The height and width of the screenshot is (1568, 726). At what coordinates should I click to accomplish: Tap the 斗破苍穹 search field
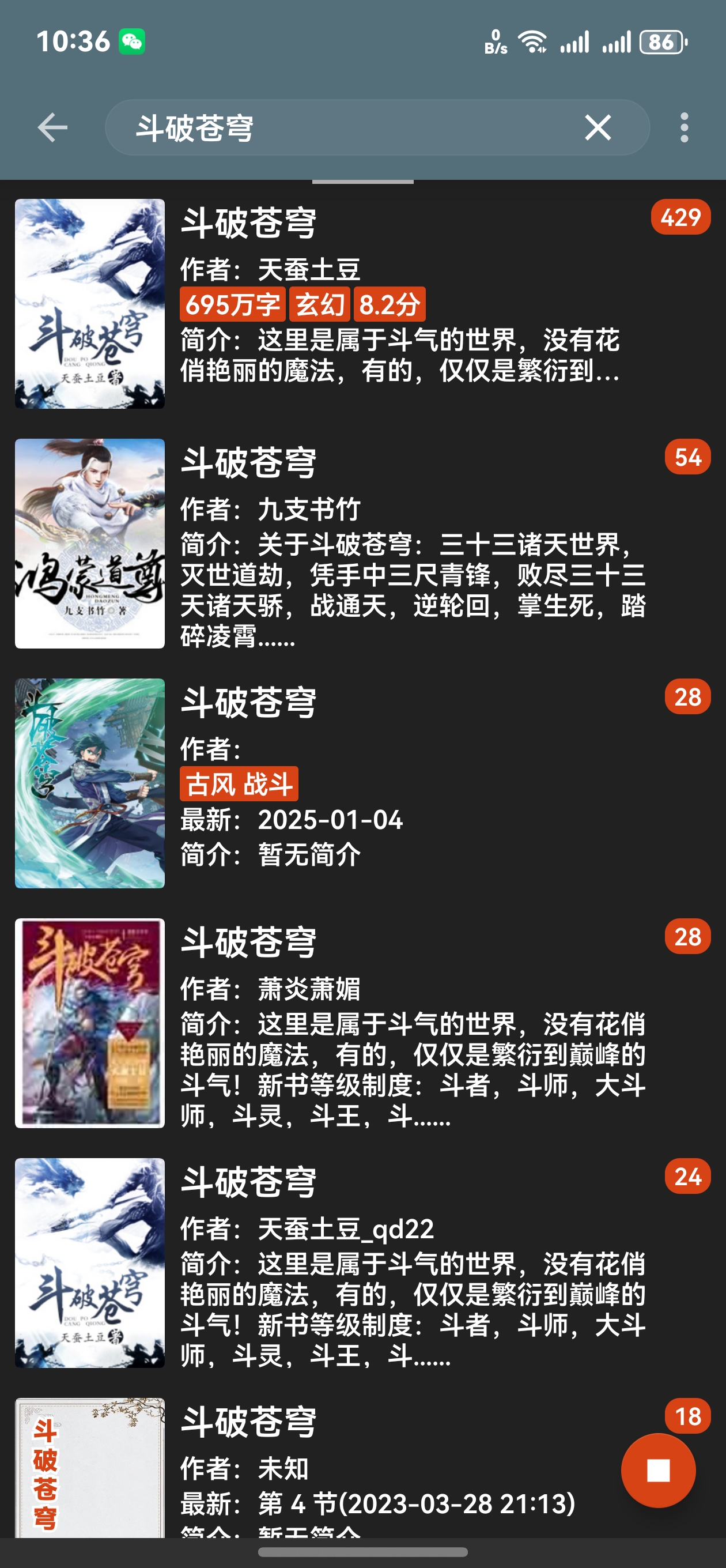[341, 128]
